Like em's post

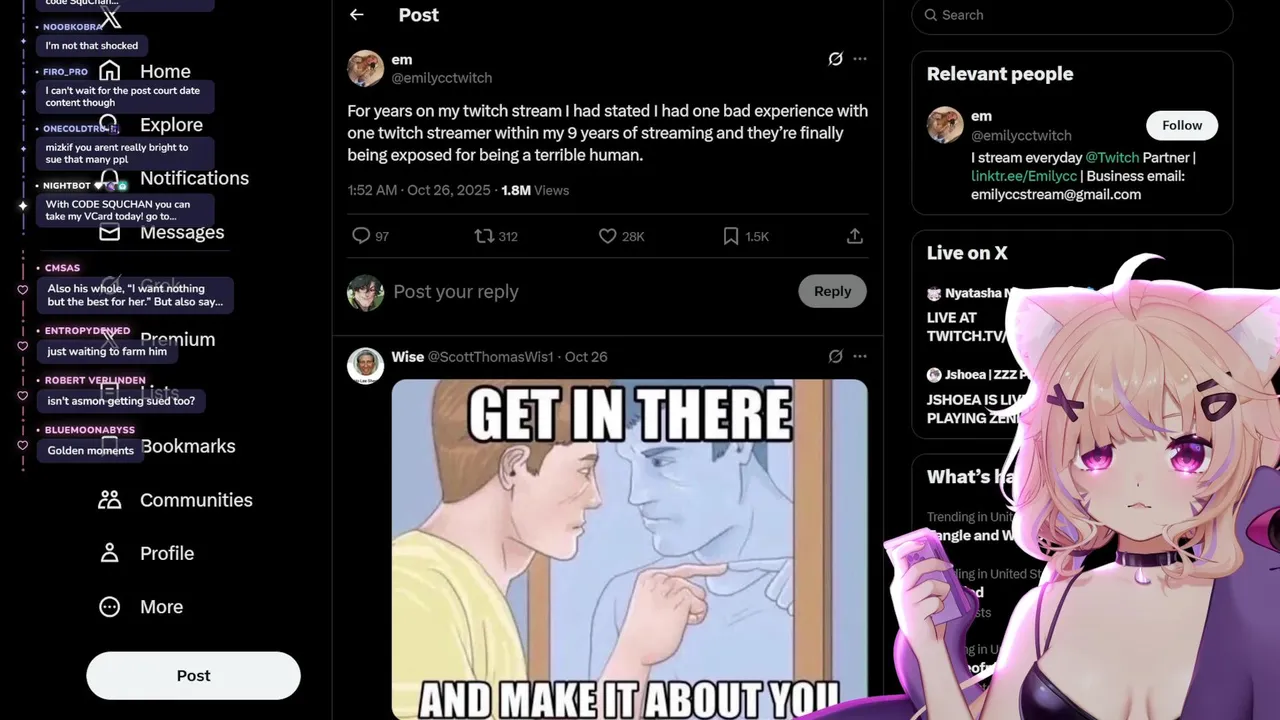607,236
